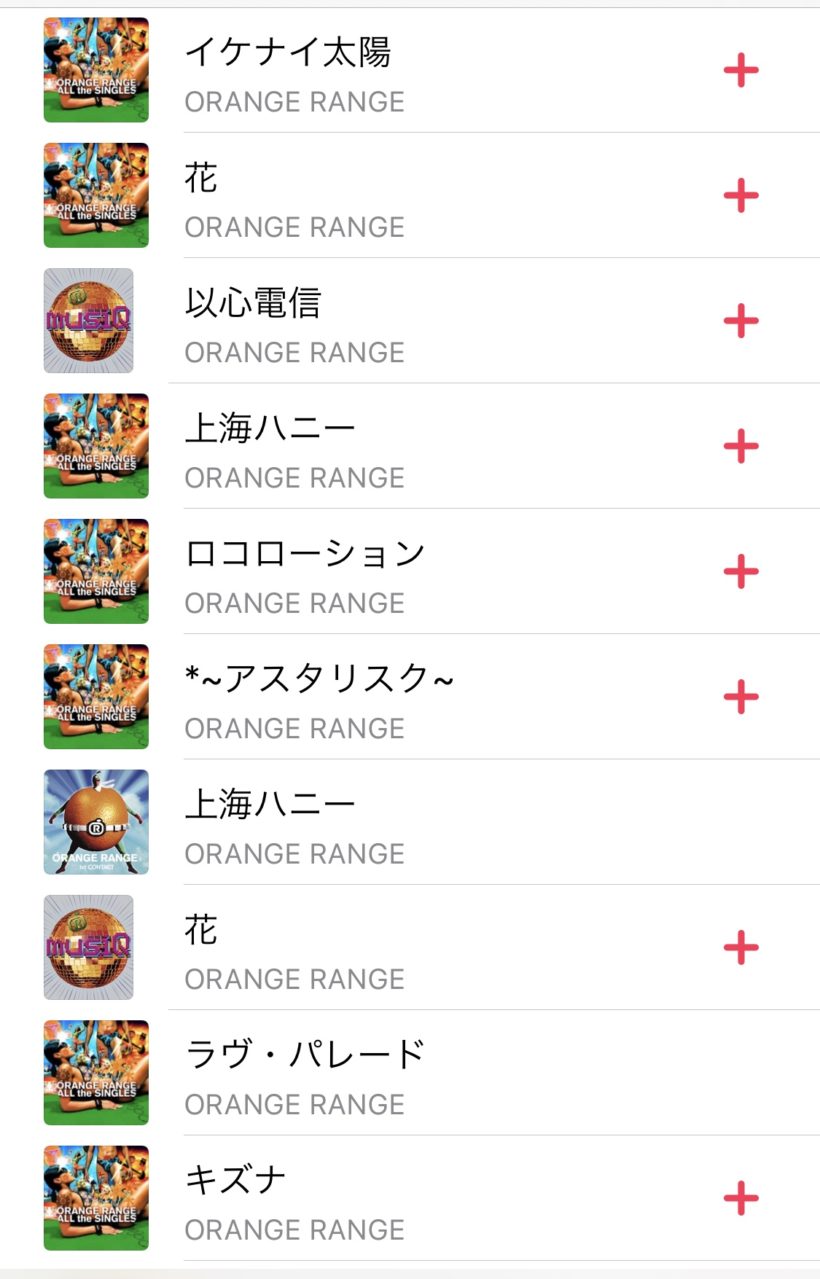
Task: Add ロコローション to the library
Action: (740, 571)
